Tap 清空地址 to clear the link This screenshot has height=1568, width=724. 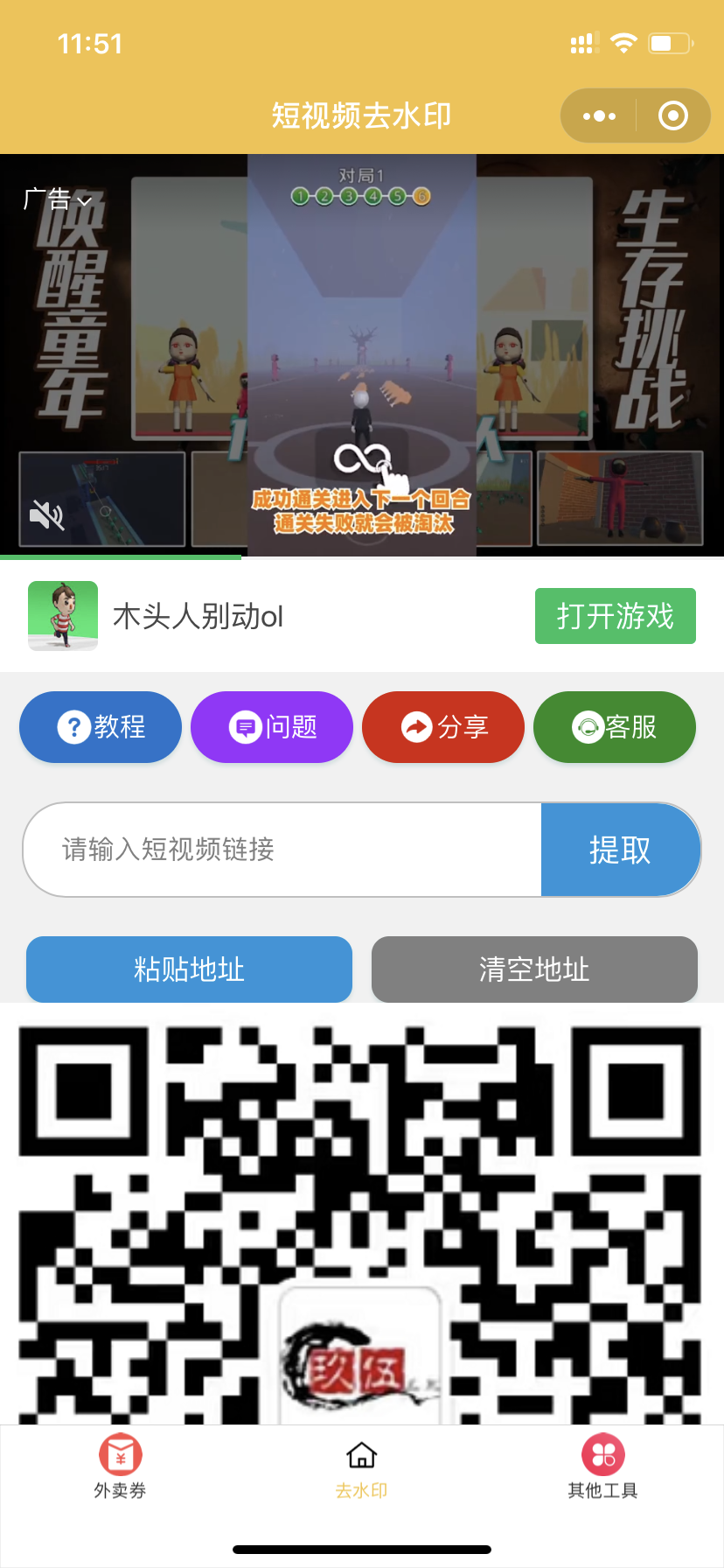tap(534, 969)
